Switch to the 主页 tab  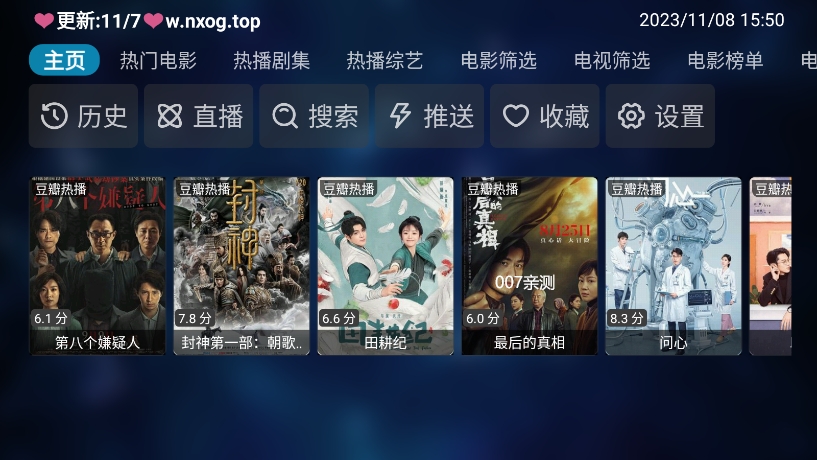tap(64, 60)
